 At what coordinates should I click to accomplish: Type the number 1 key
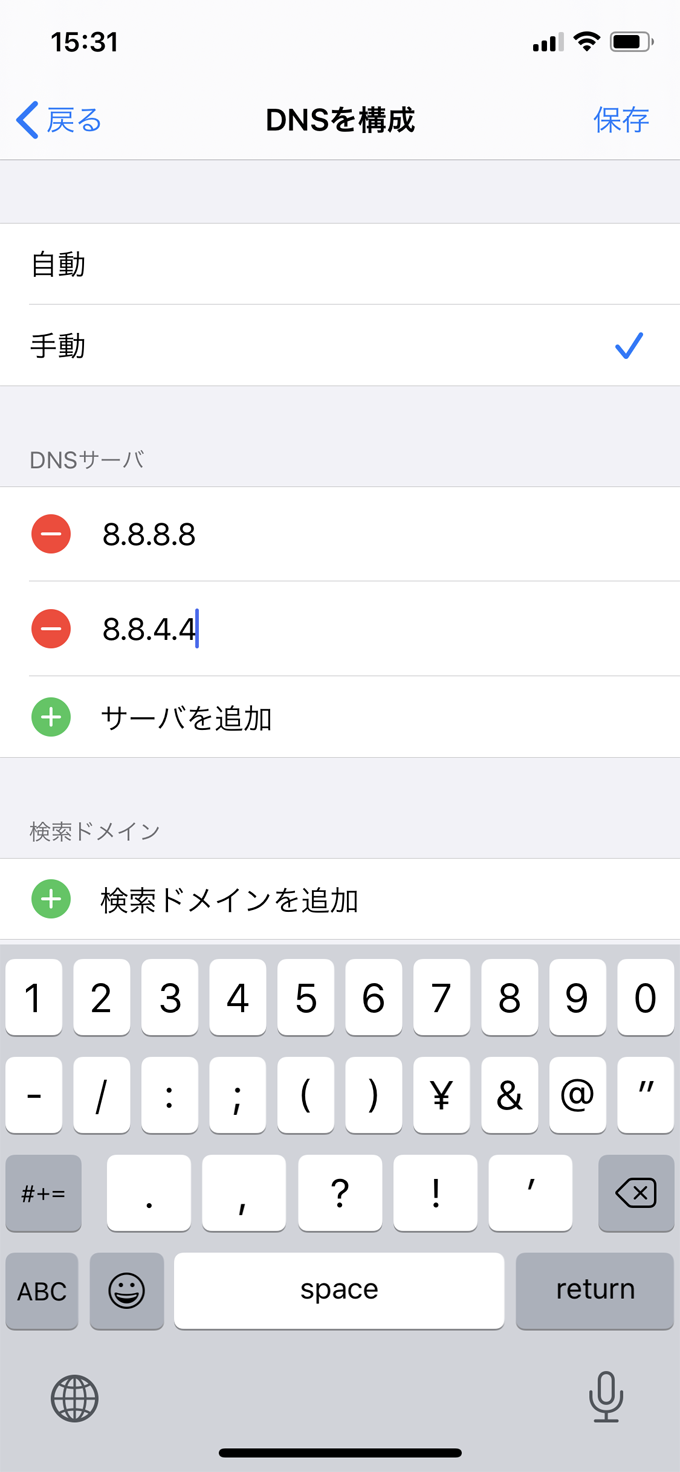[x=34, y=997]
